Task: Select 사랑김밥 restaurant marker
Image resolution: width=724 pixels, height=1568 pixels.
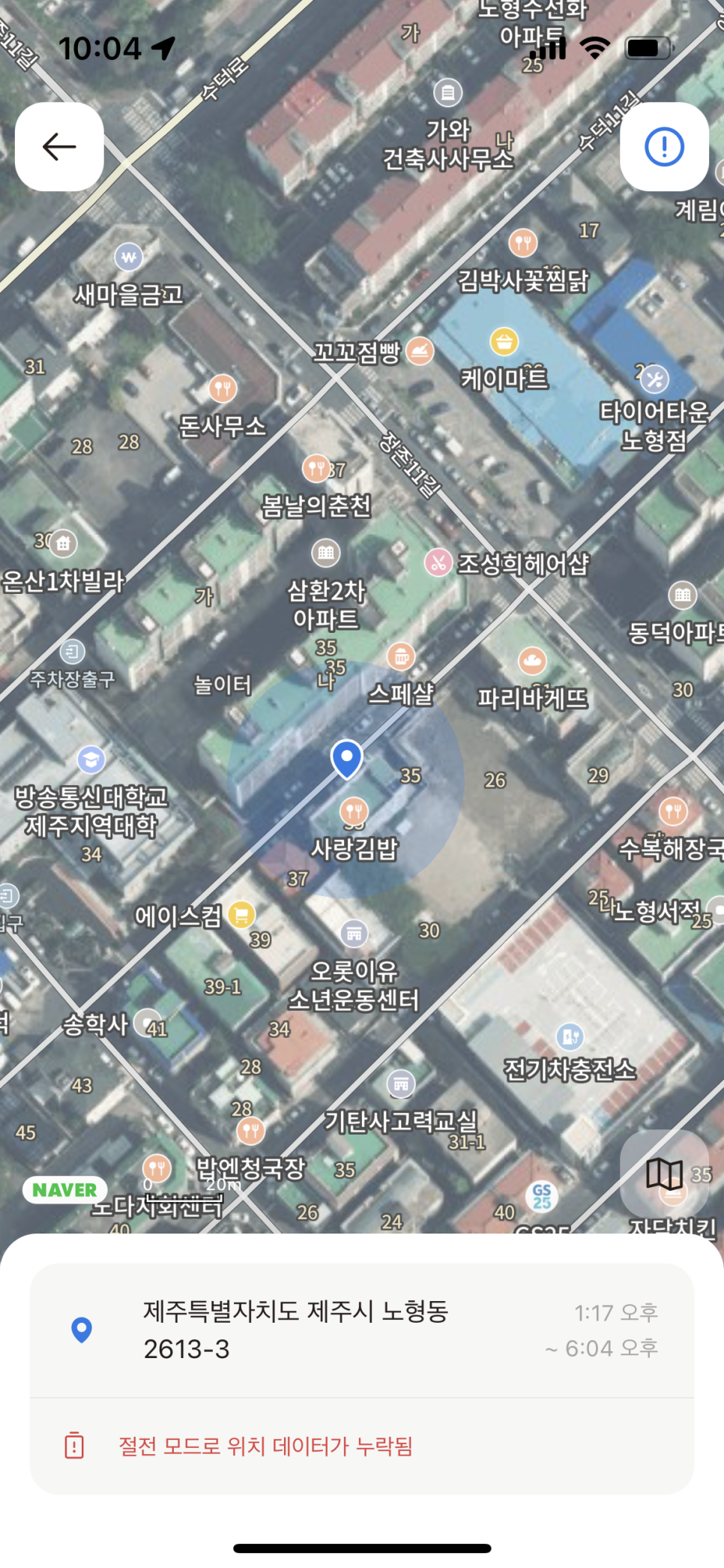Action: (x=354, y=811)
